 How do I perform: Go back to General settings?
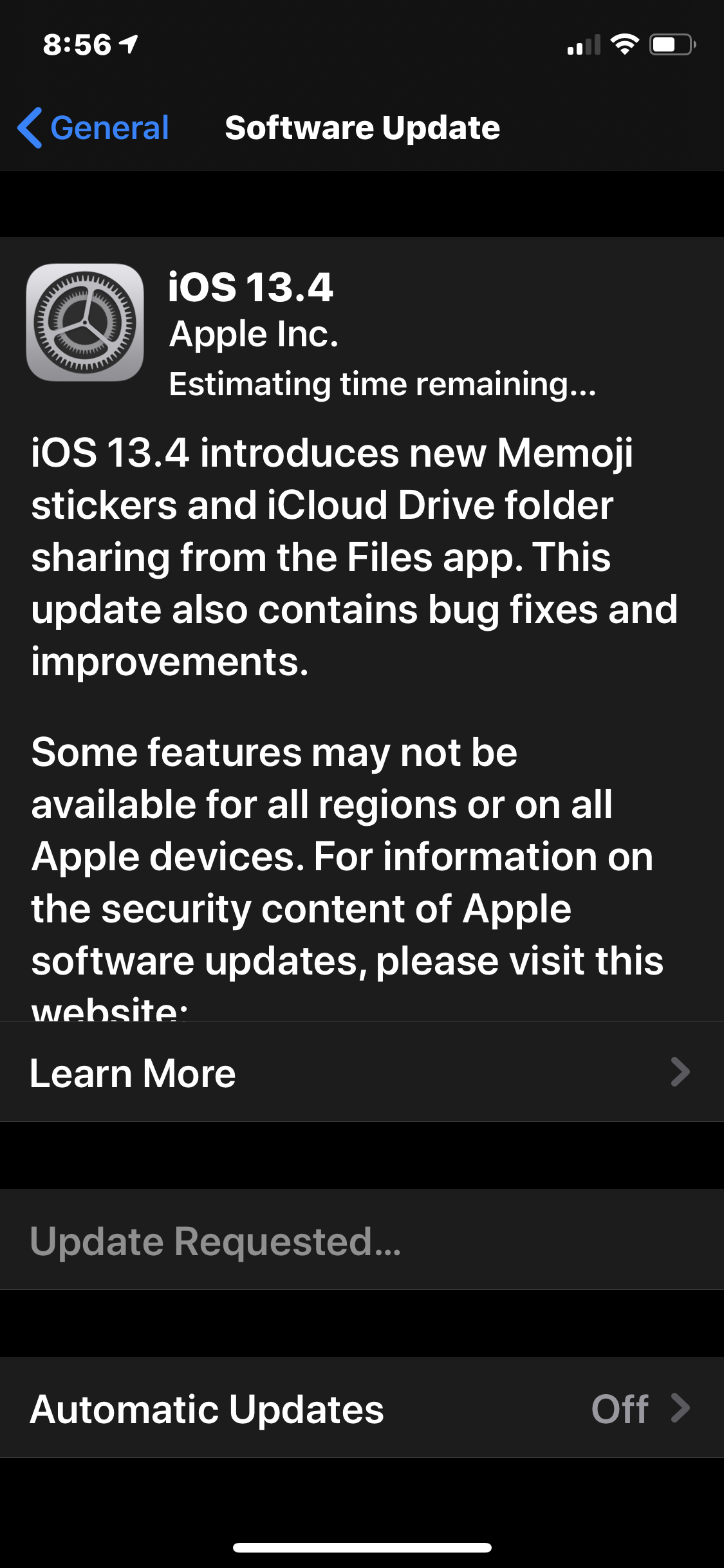click(94, 127)
